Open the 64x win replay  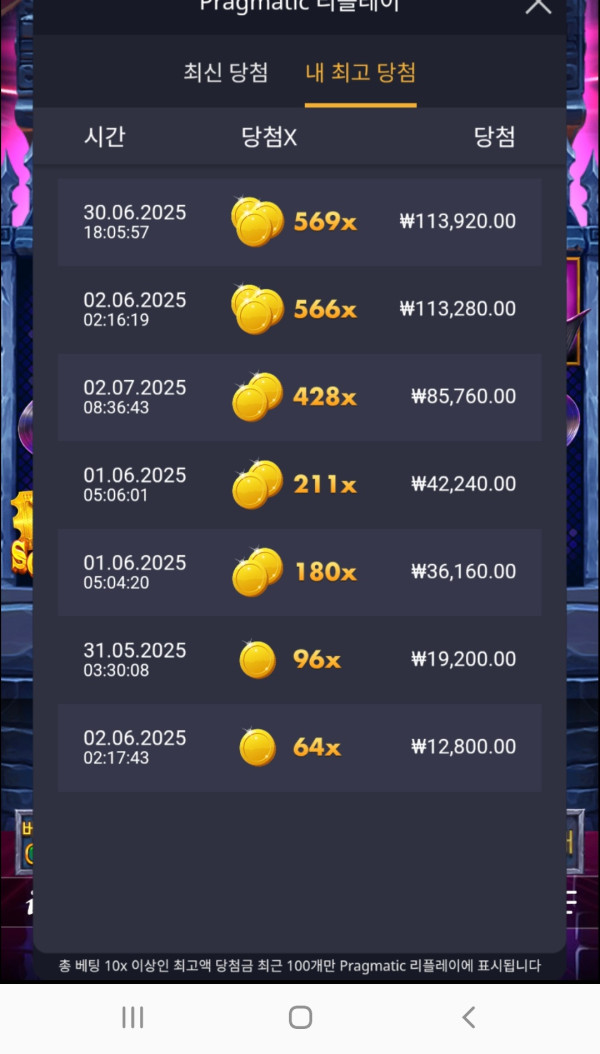pos(299,747)
